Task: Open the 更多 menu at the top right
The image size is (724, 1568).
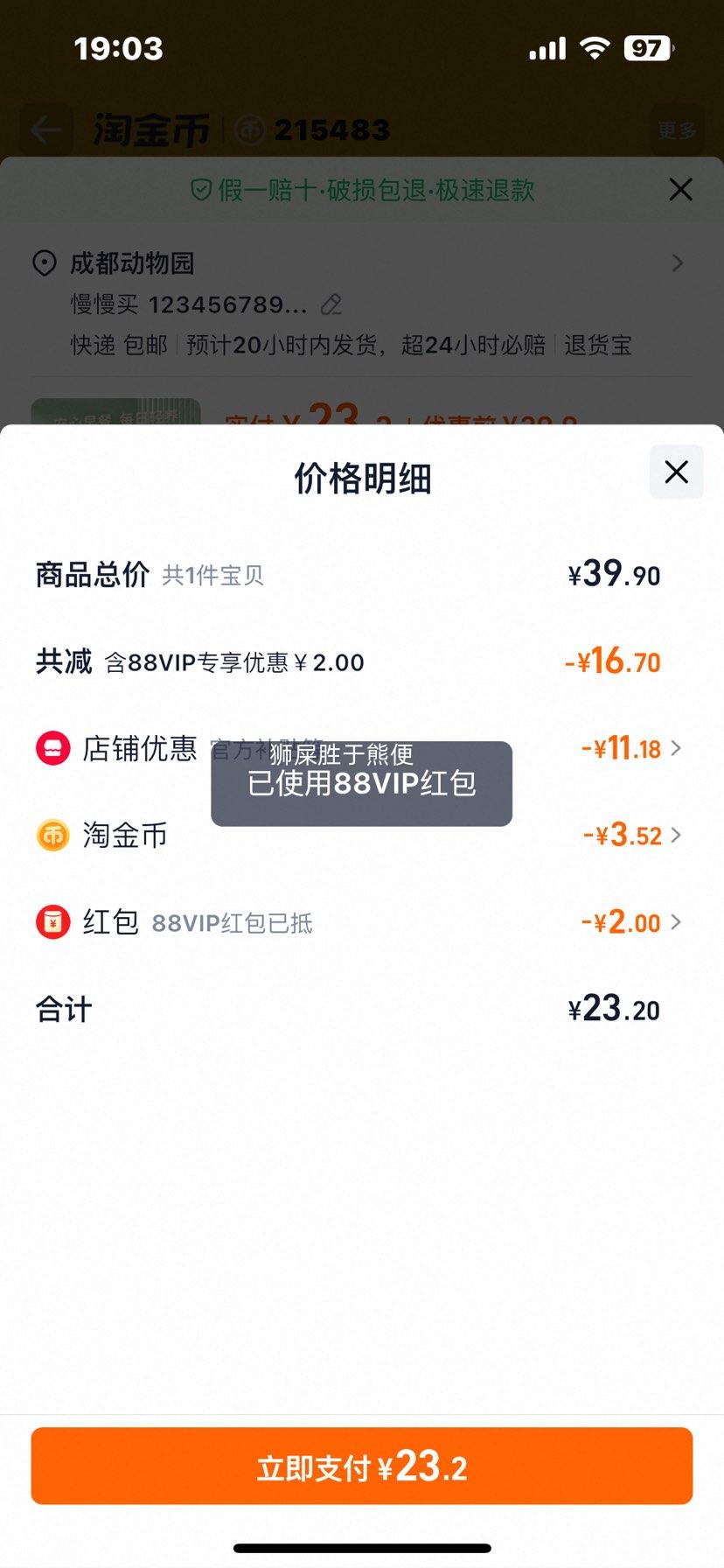Action: (x=678, y=129)
